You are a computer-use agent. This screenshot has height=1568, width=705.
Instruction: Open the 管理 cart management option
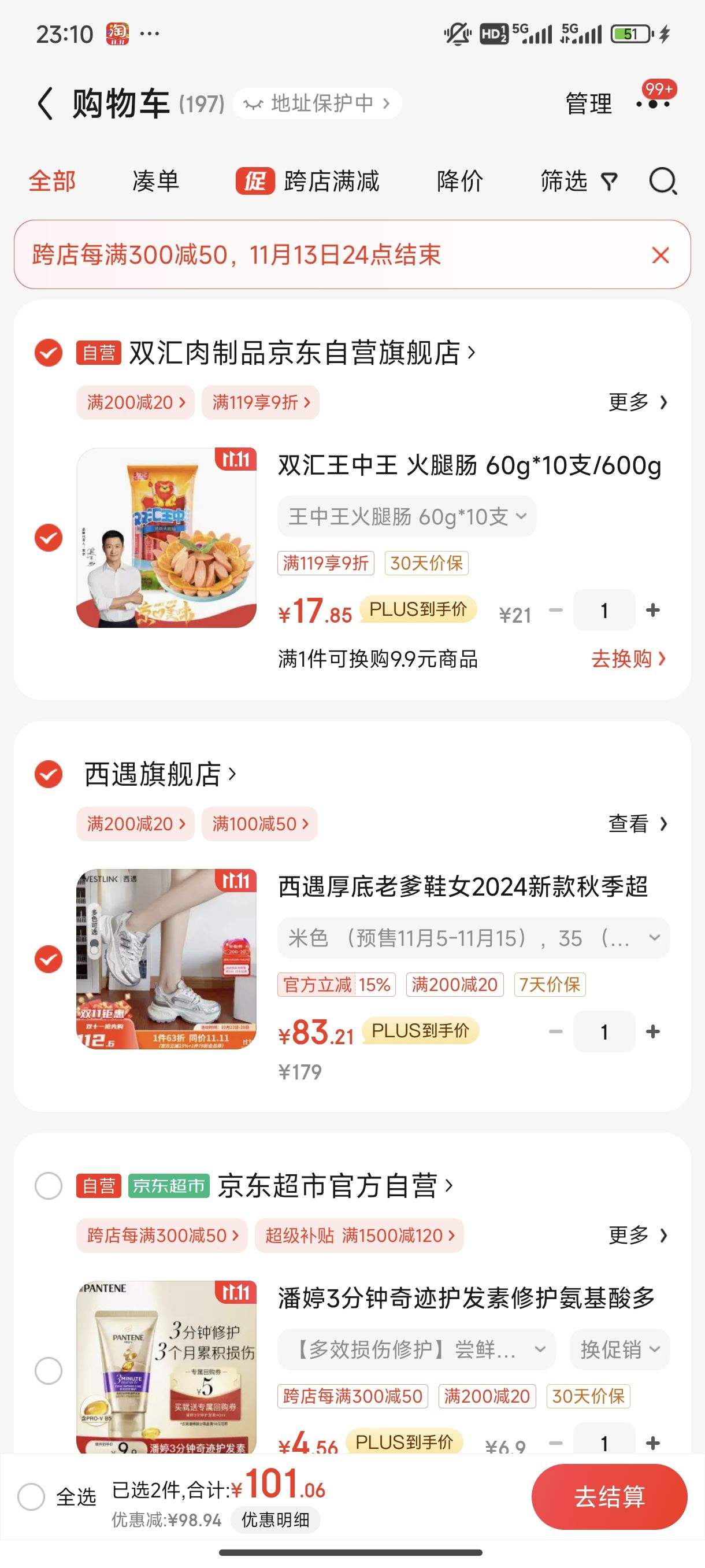coord(588,103)
